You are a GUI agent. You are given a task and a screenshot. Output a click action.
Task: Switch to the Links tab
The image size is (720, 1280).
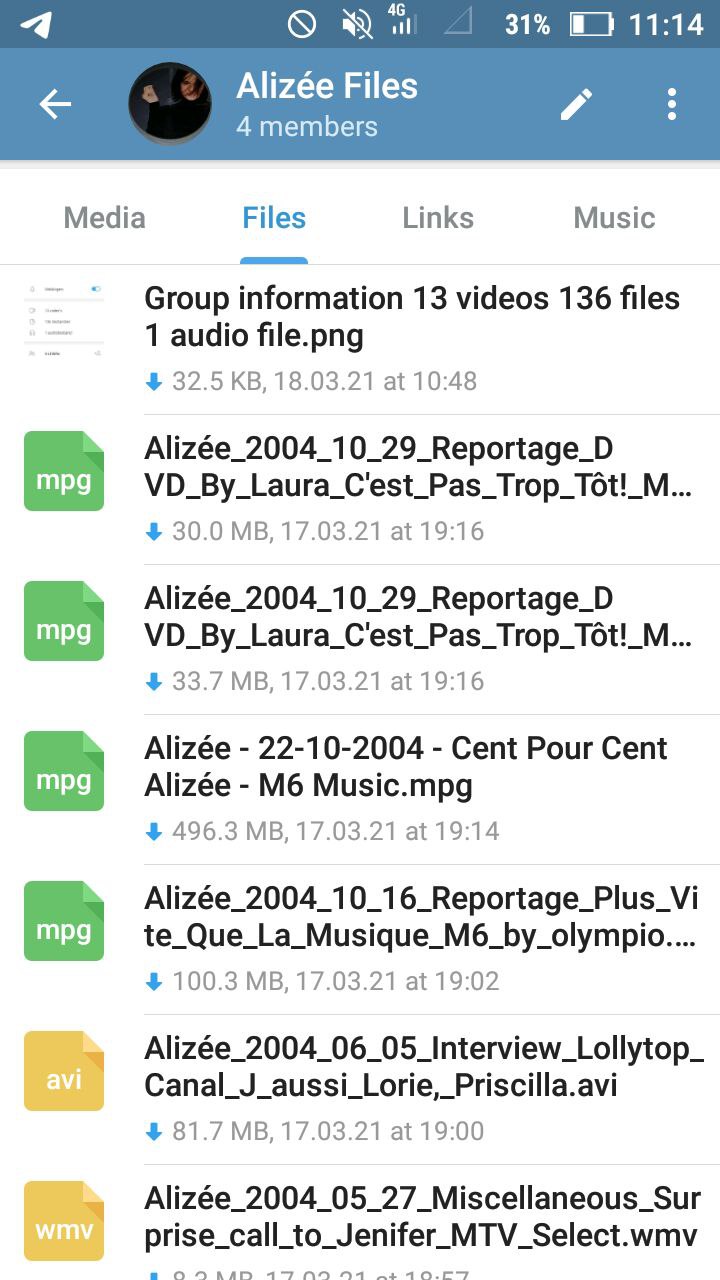(438, 218)
